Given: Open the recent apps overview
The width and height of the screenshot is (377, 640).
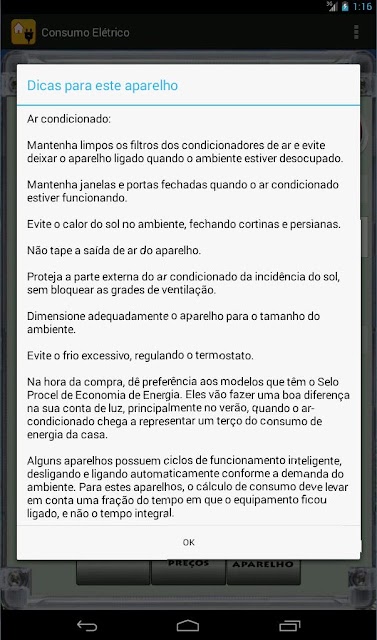Looking at the screenshot, I should click(290, 625).
